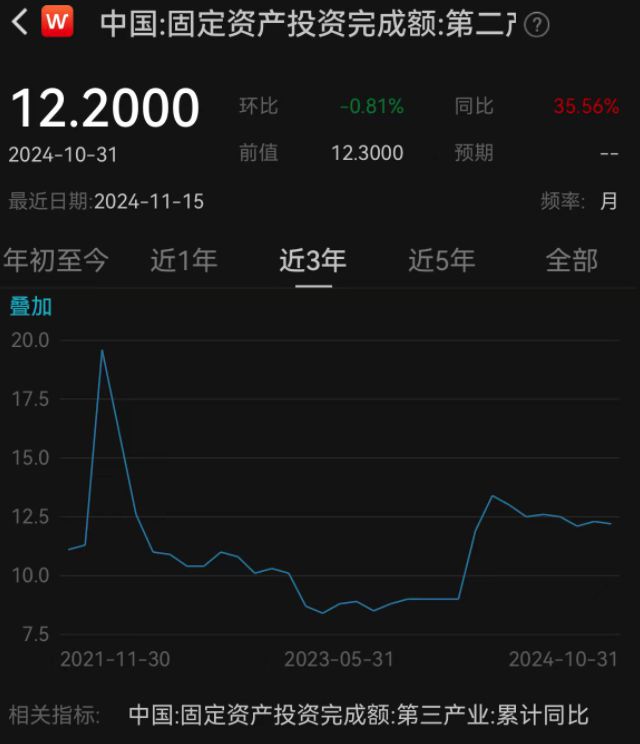The image size is (640, 744).
Task: Select the 近1年 time range
Action: (x=184, y=260)
